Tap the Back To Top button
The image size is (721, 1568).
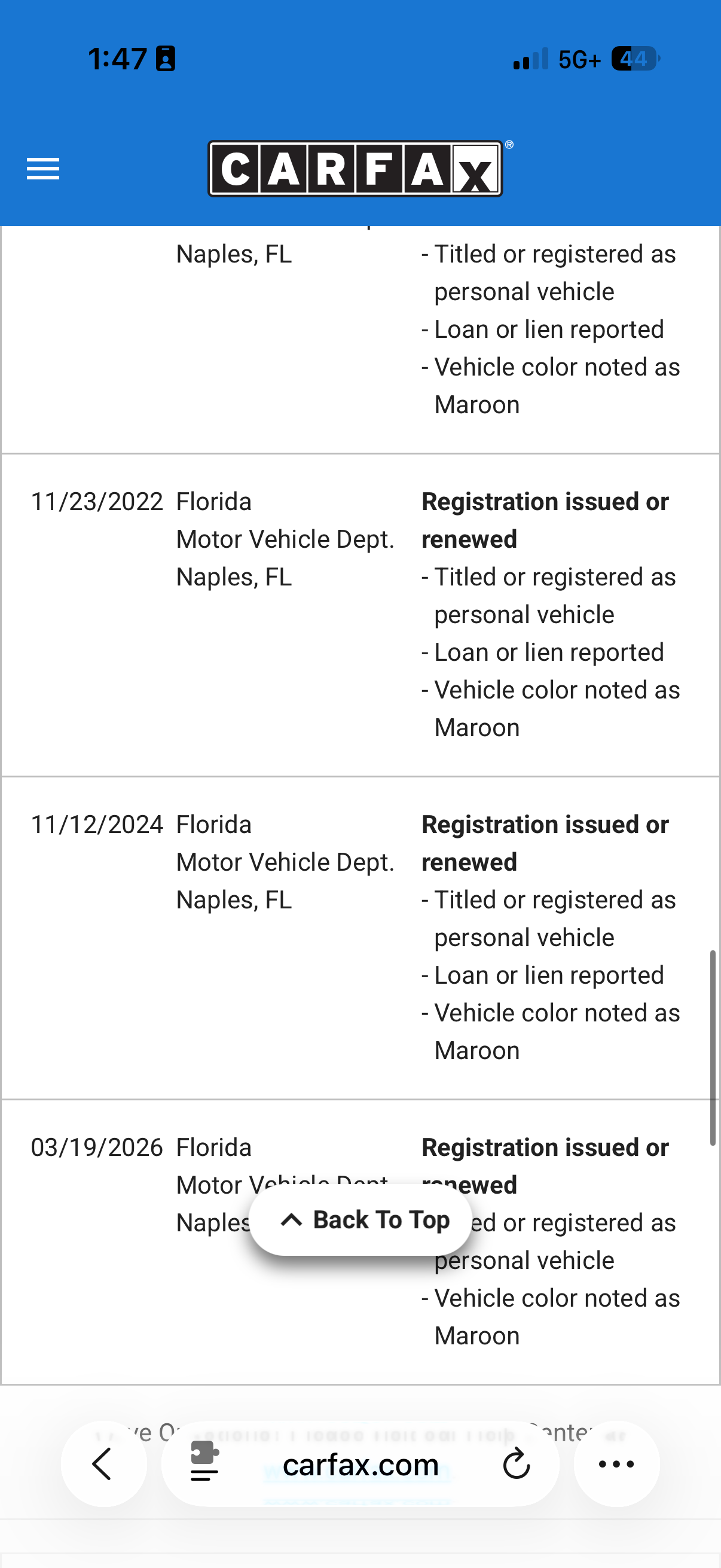pyautogui.click(x=361, y=1220)
